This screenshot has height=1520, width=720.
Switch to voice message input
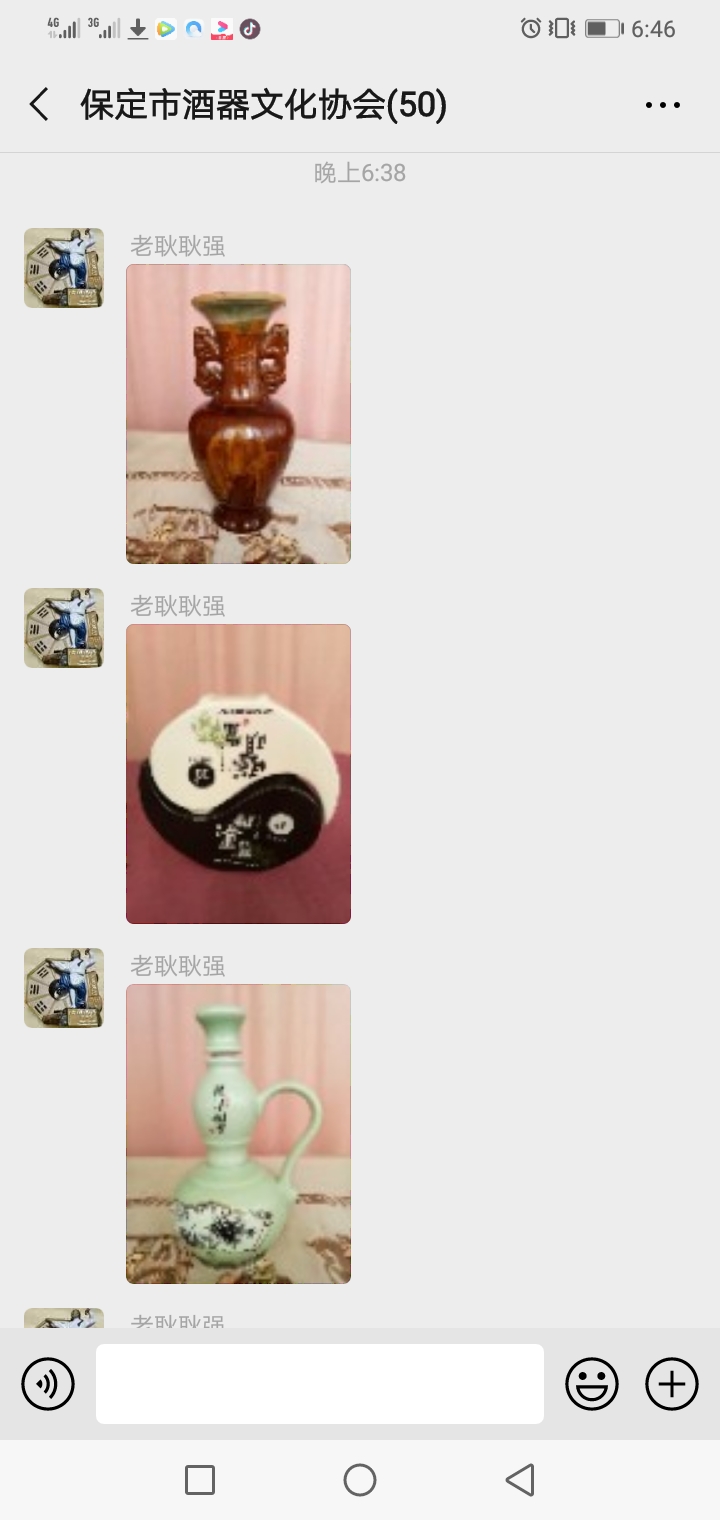tap(48, 1384)
